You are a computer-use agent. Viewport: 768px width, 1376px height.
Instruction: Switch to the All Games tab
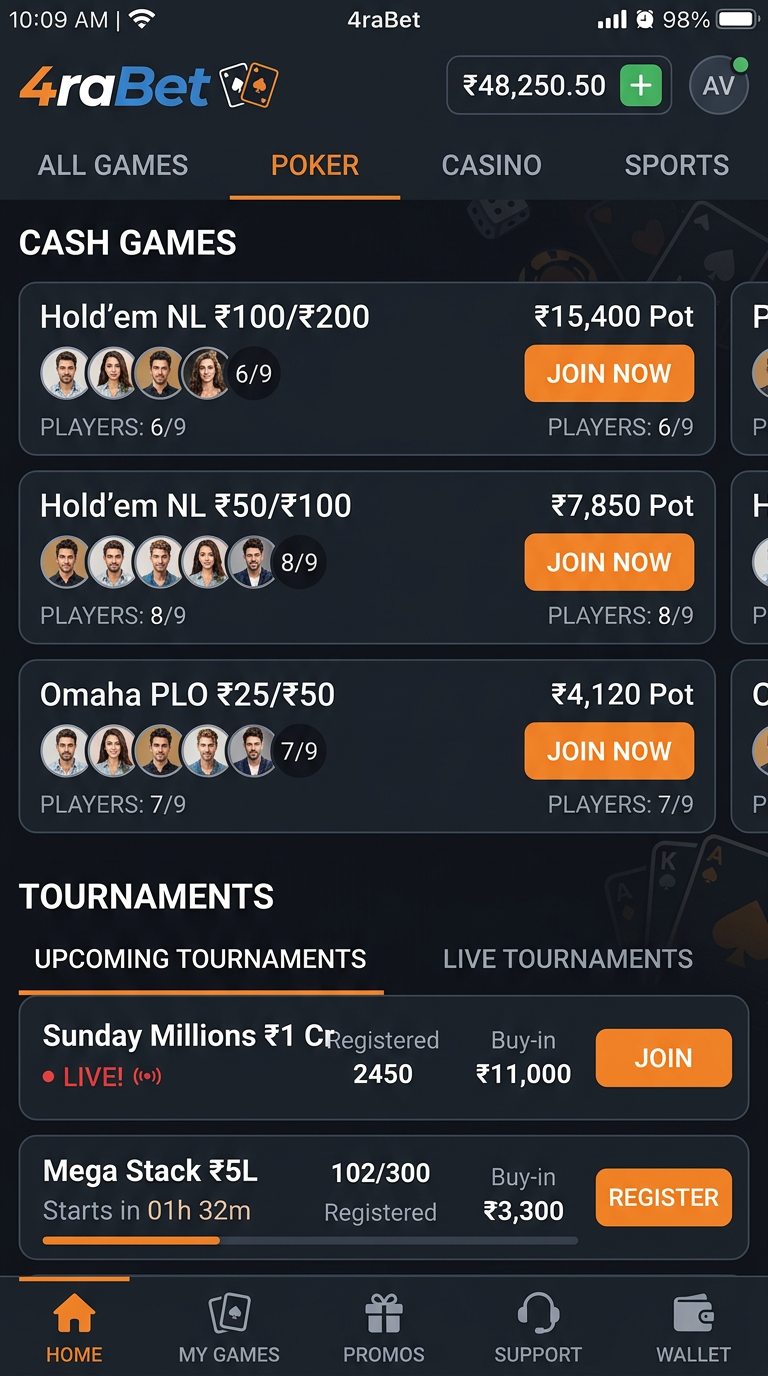tap(113, 165)
